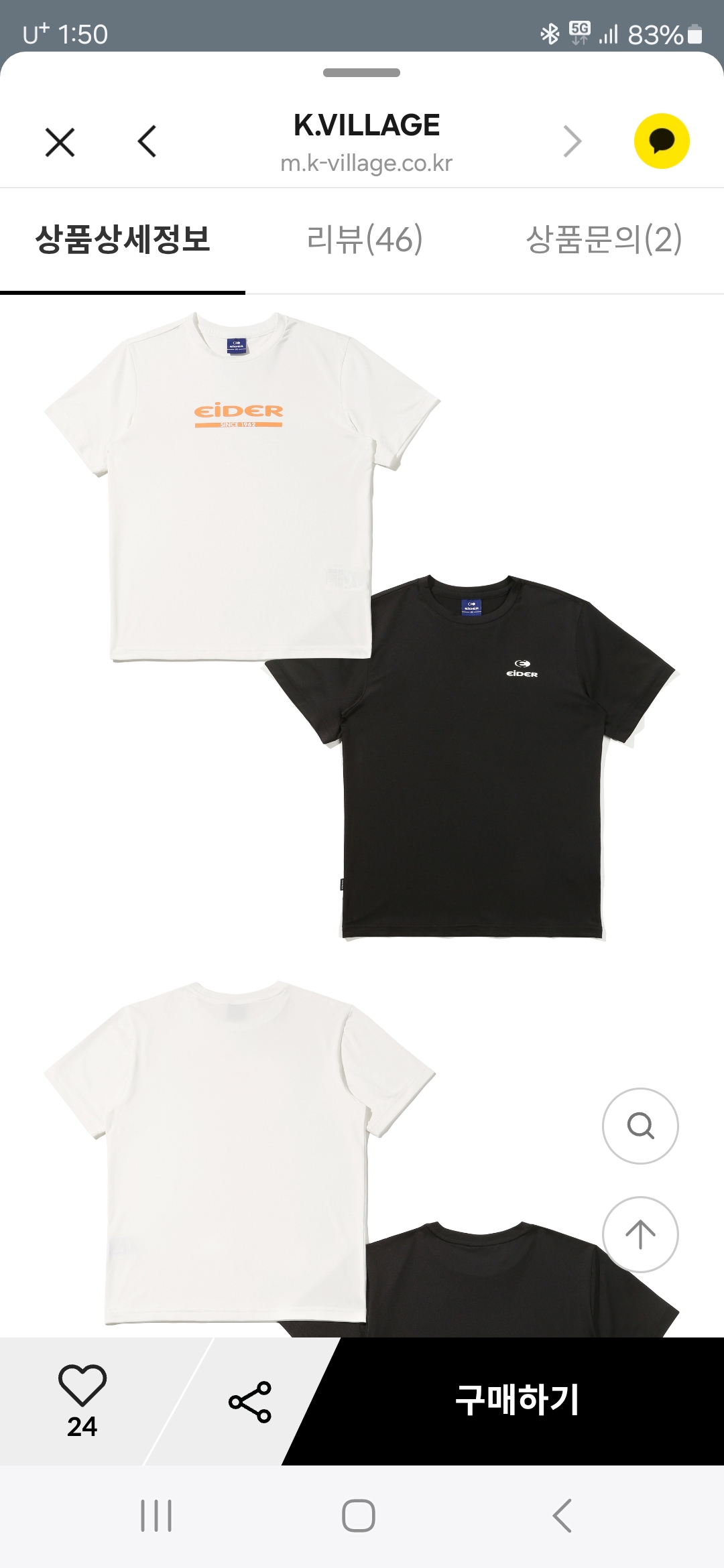Viewport: 724px width, 1568px height.
Task: Go forward to next page
Action: coord(572,141)
